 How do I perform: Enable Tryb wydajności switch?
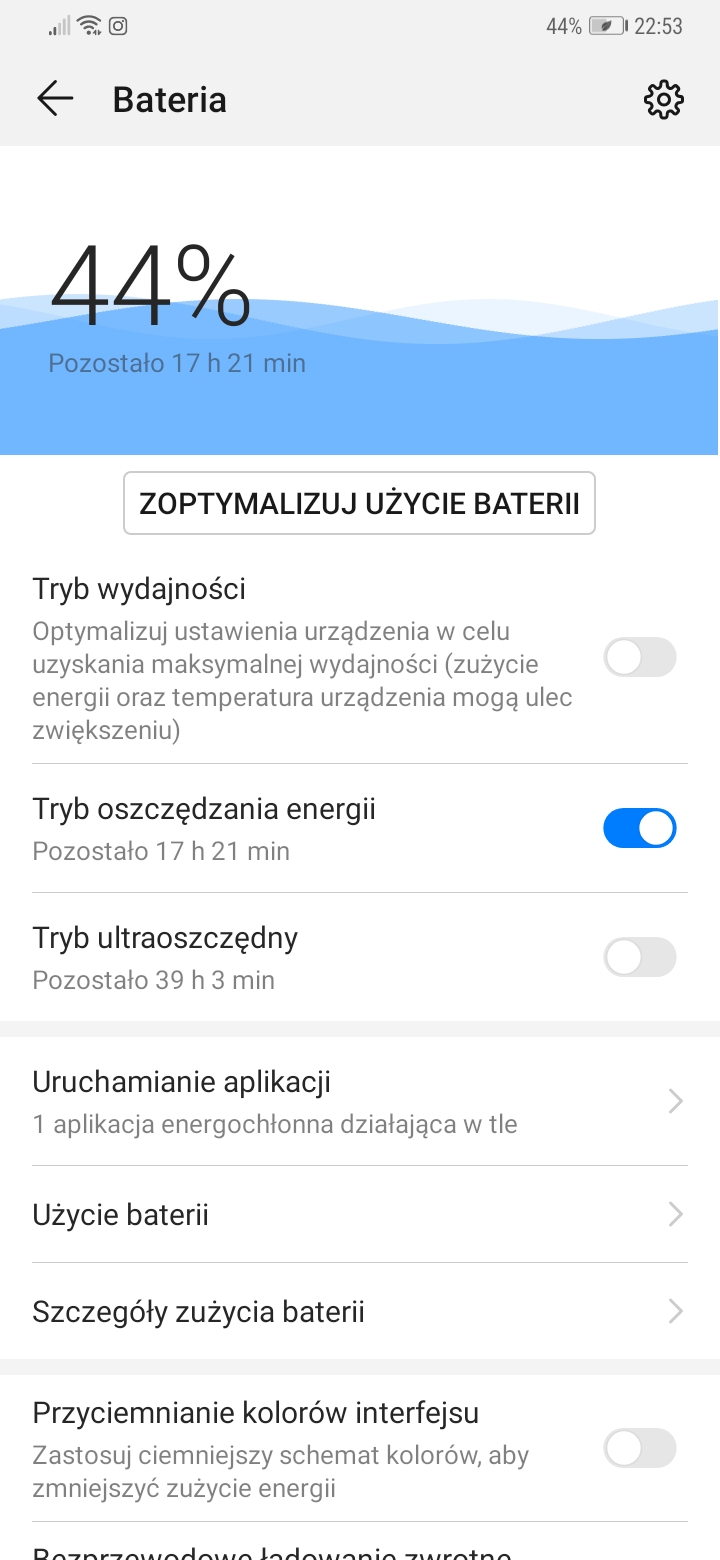coord(640,658)
